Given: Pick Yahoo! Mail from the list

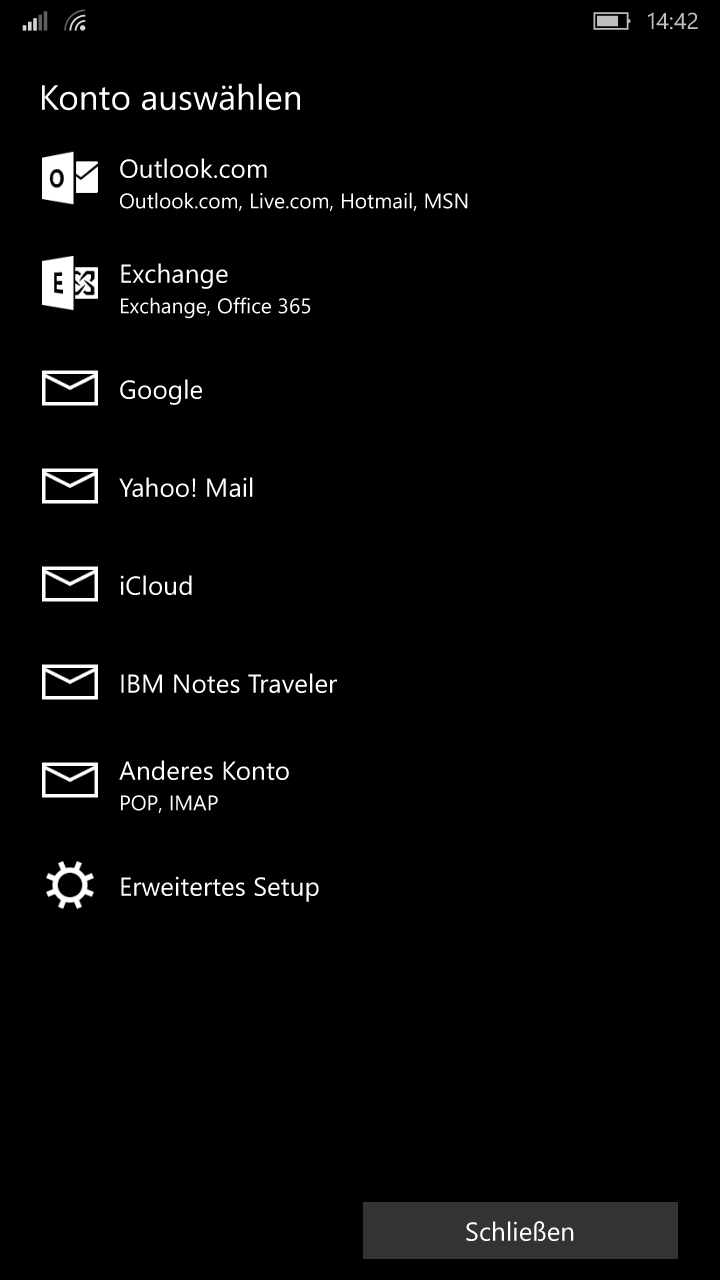Looking at the screenshot, I should pyautogui.click(x=360, y=487).
